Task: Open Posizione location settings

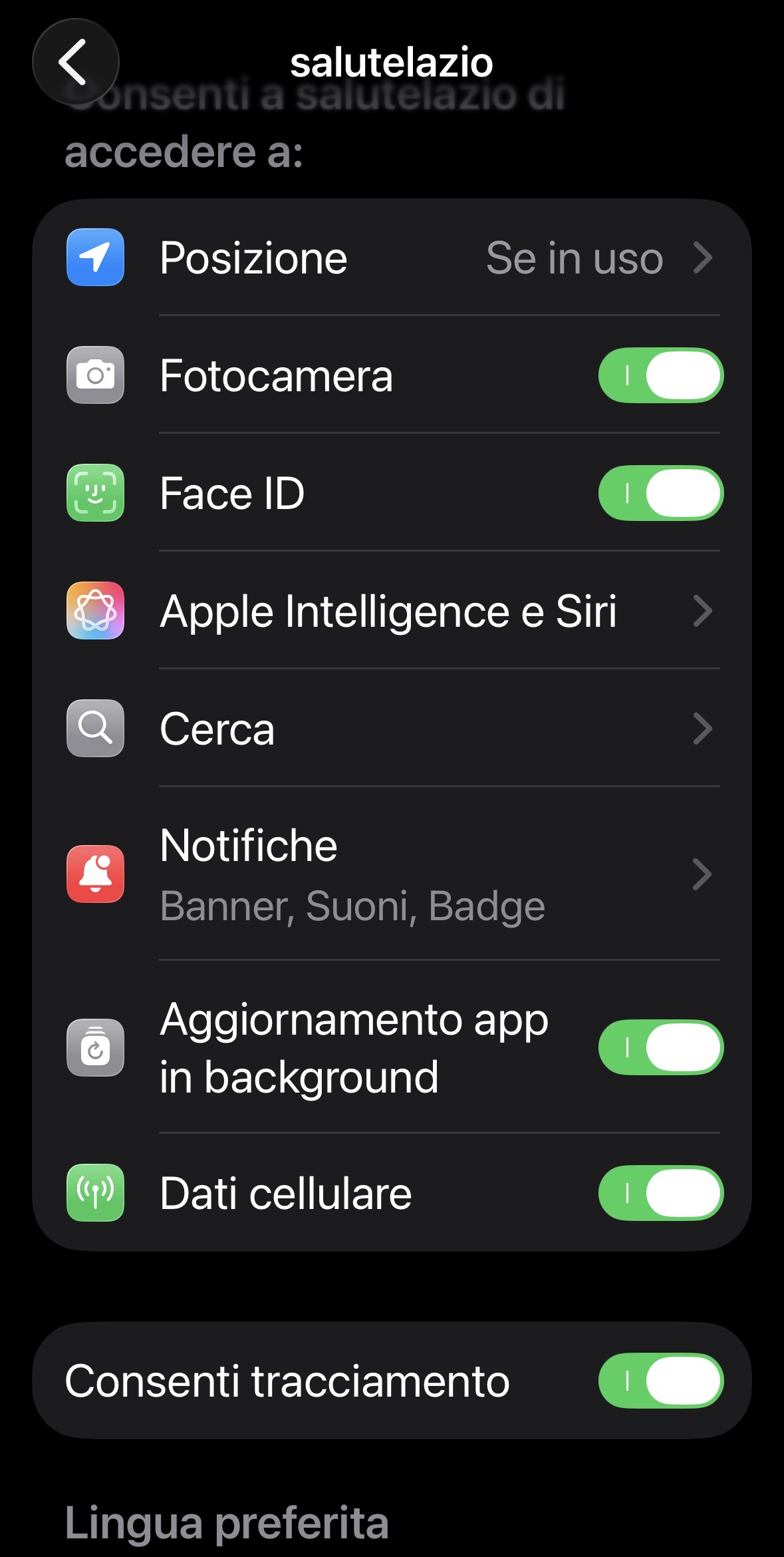Action: 392,258
